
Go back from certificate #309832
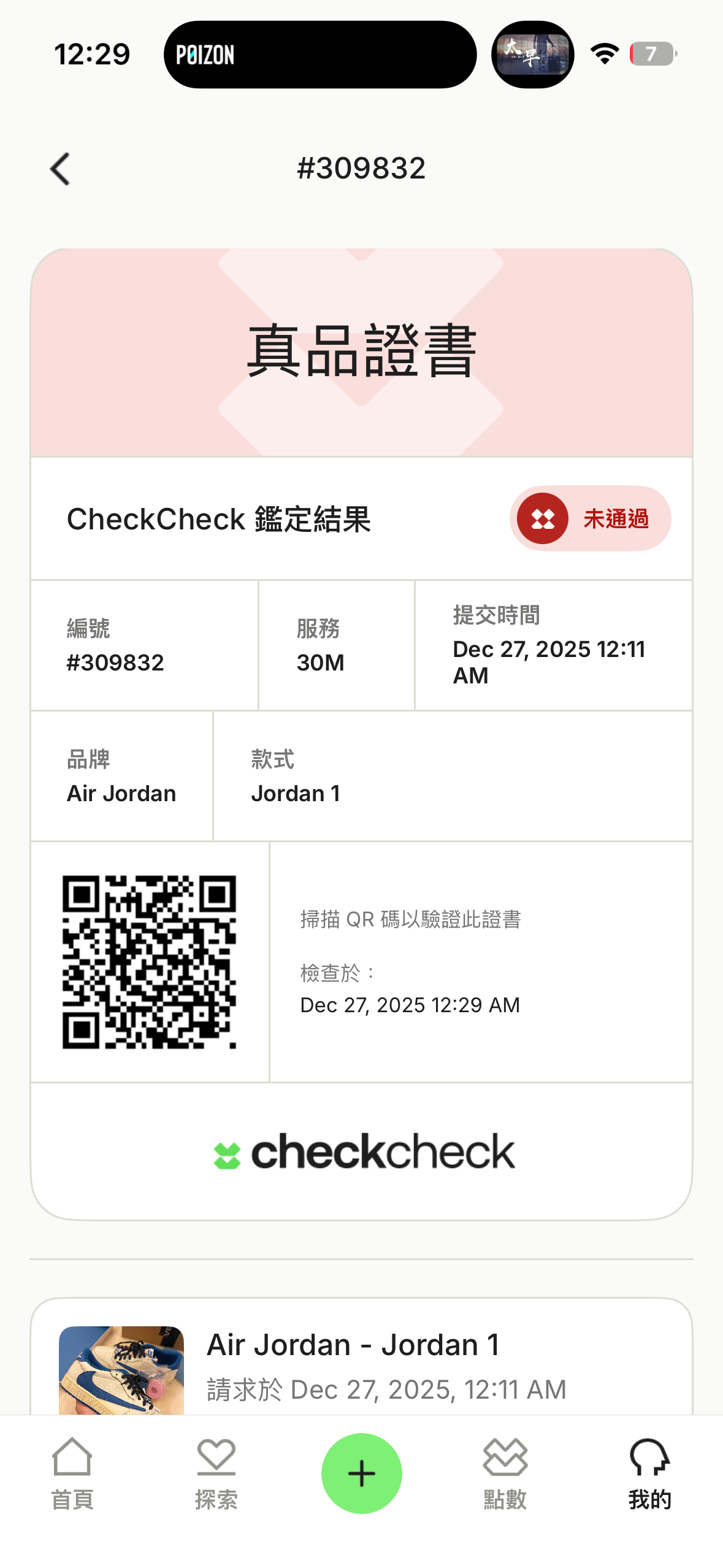pos(60,169)
